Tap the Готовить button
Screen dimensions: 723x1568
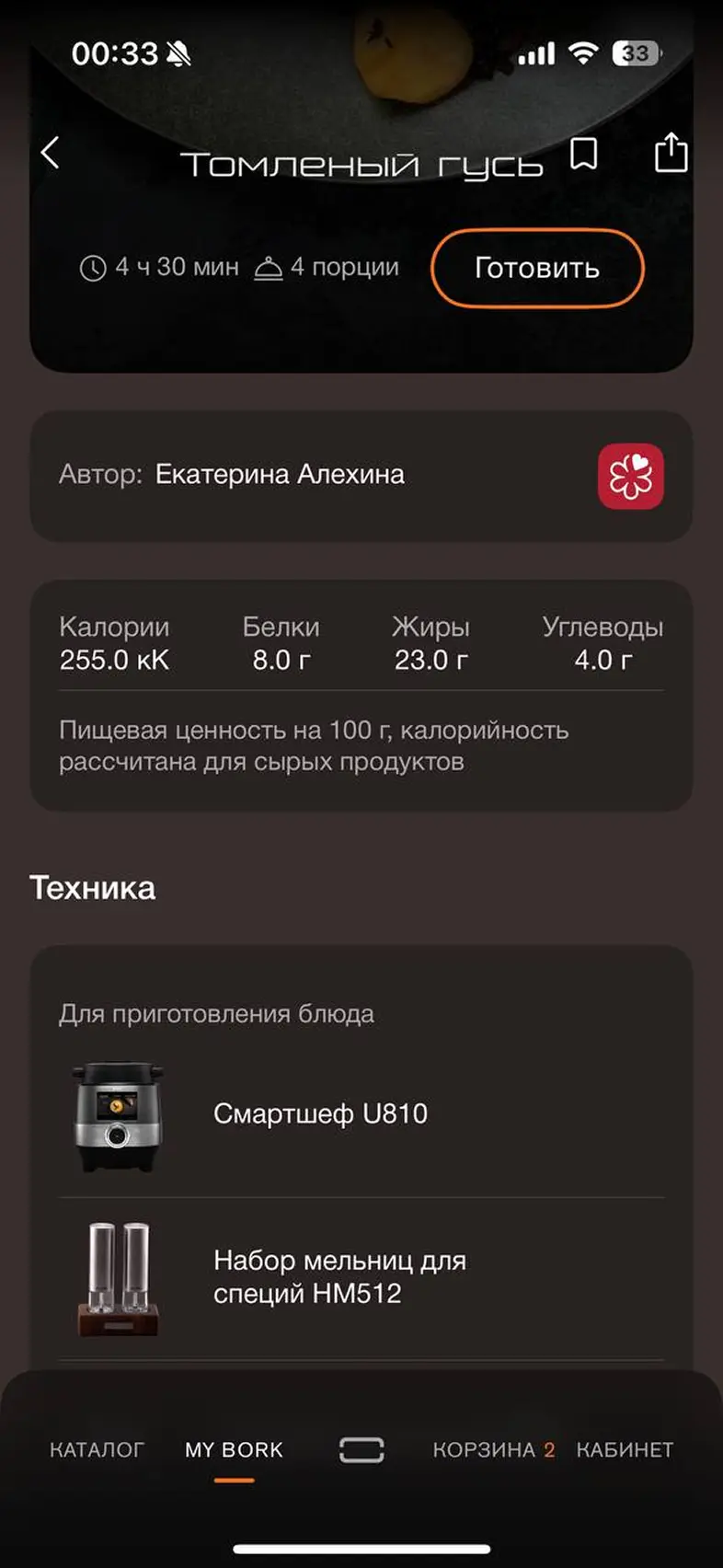pyautogui.click(x=537, y=268)
